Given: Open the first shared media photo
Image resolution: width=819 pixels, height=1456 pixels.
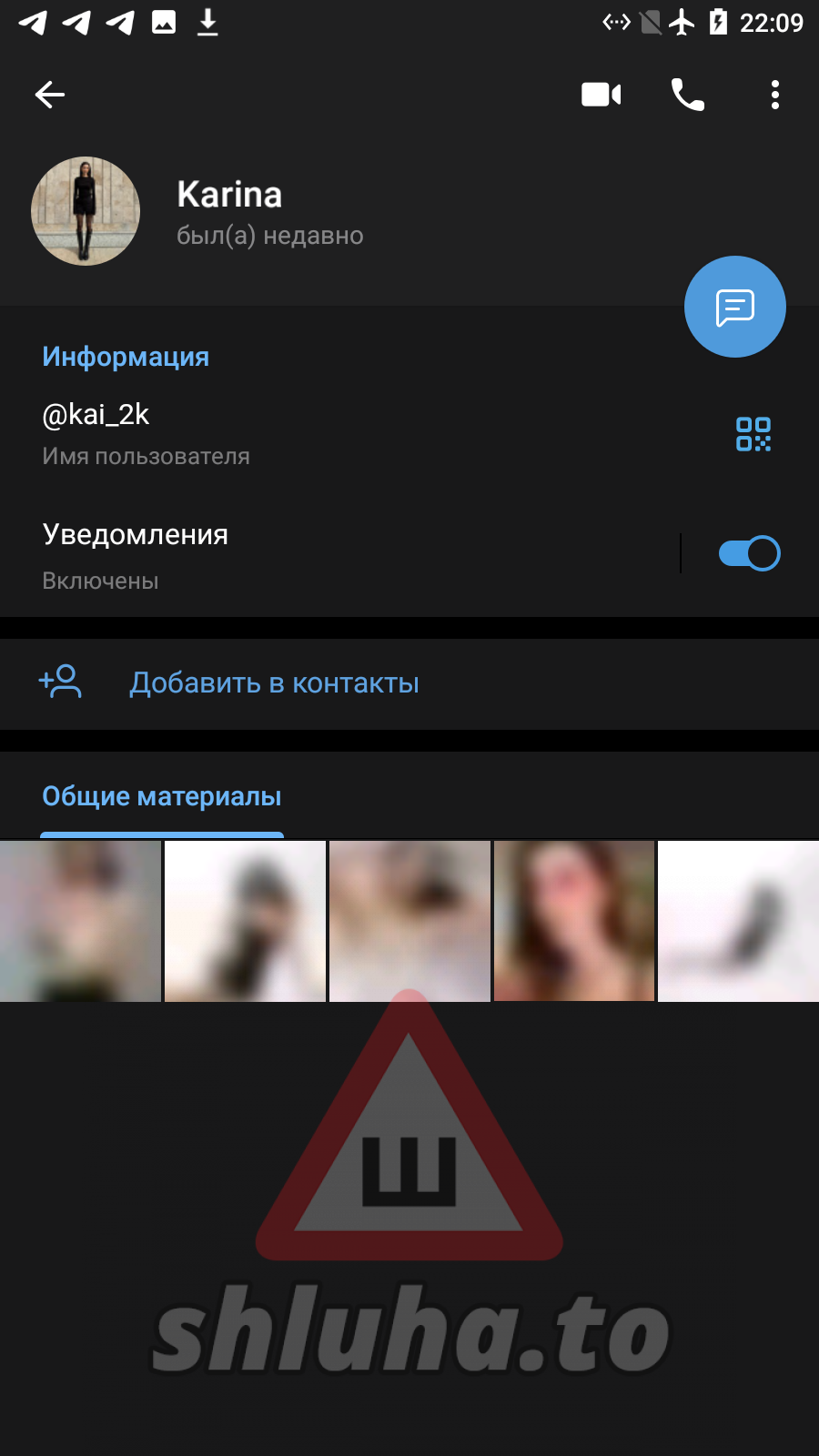Looking at the screenshot, I should (x=80, y=921).
